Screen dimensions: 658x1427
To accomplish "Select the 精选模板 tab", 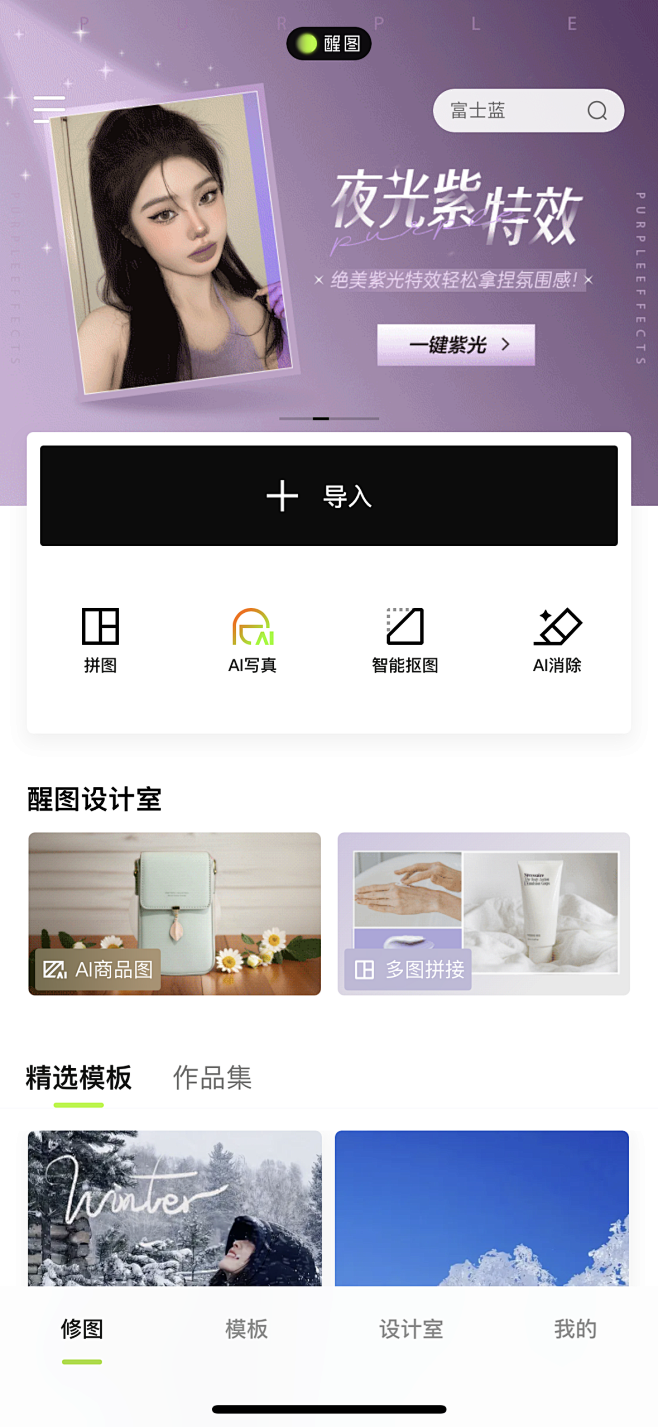I will tap(79, 1078).
